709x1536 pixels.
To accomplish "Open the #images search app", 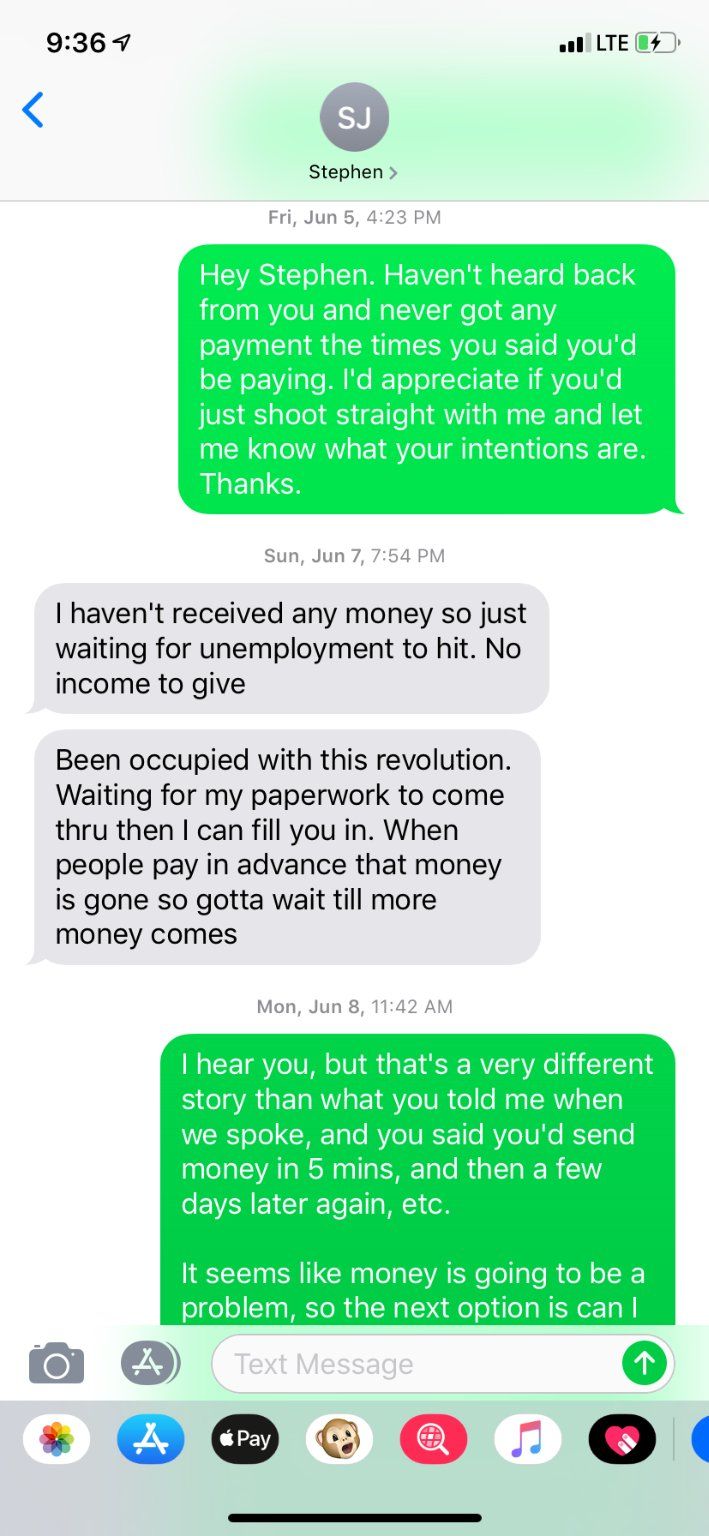I will pos(433,1440).
